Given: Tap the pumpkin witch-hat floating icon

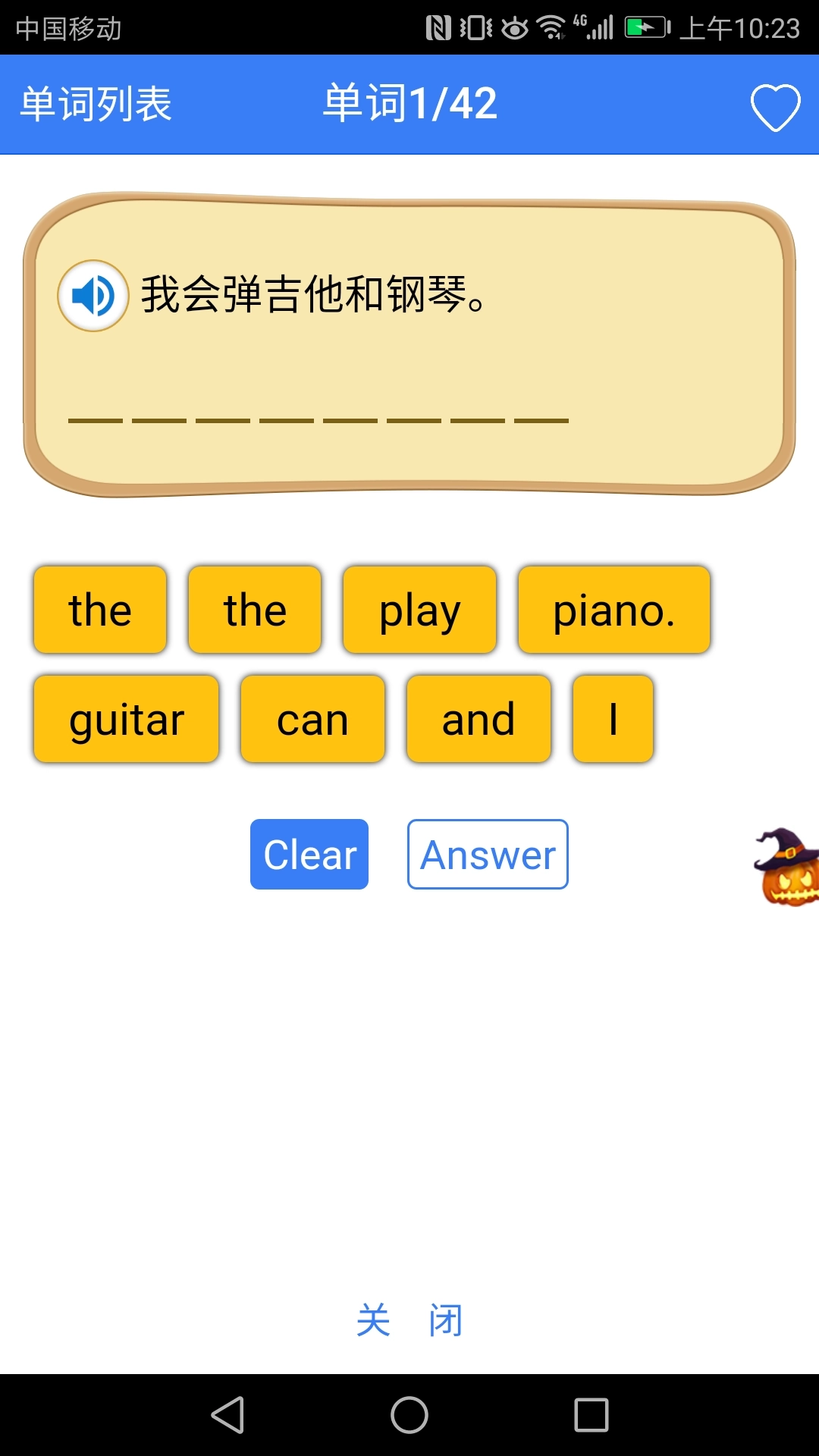Looking at the screenshot, I should coord(787,868).
